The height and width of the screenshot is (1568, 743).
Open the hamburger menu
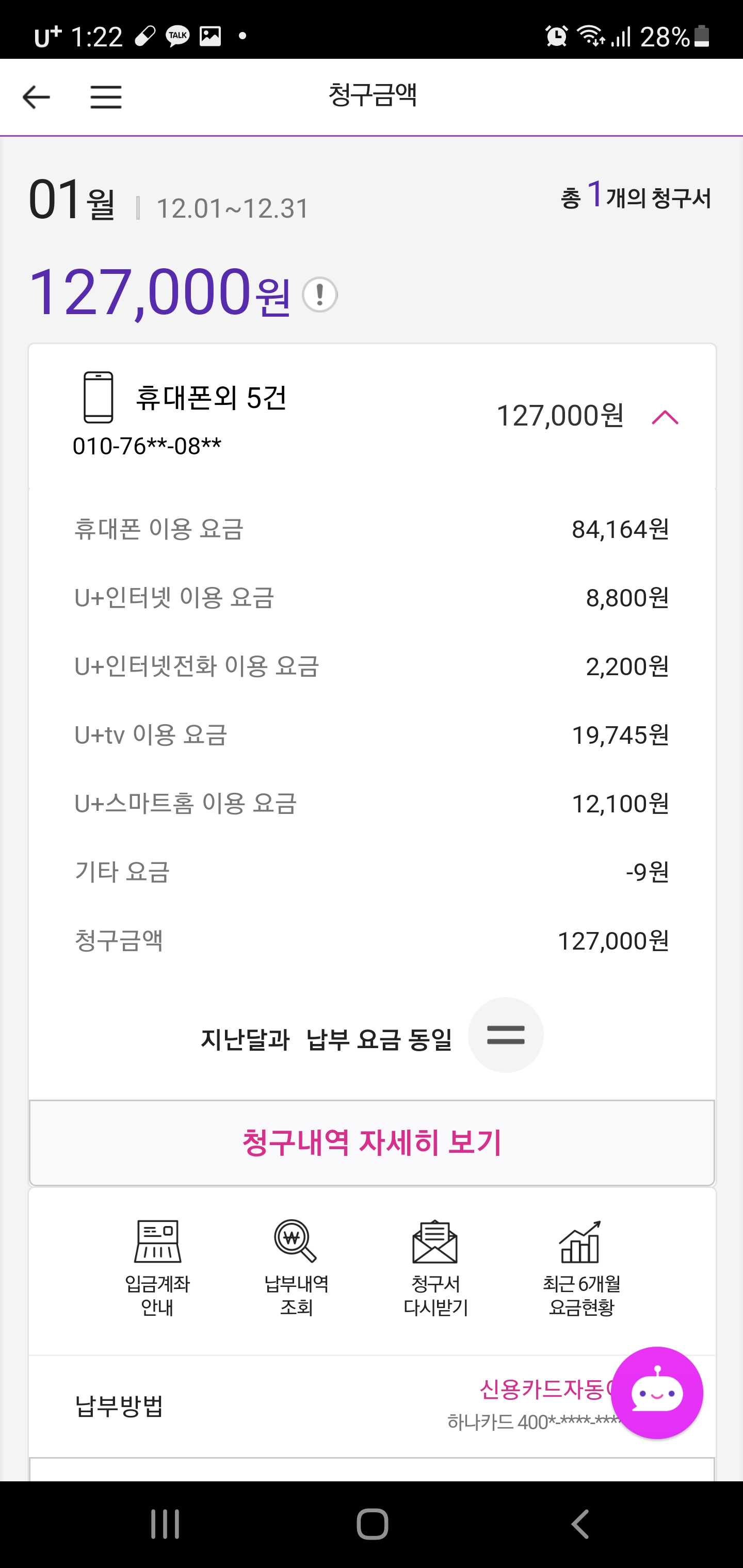click(106, 97)
